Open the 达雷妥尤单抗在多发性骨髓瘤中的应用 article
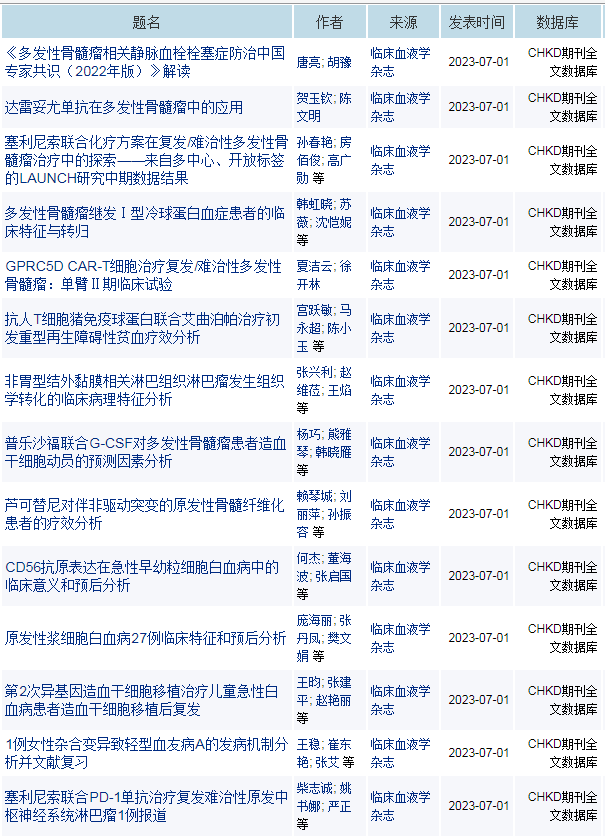 point(124,106)
